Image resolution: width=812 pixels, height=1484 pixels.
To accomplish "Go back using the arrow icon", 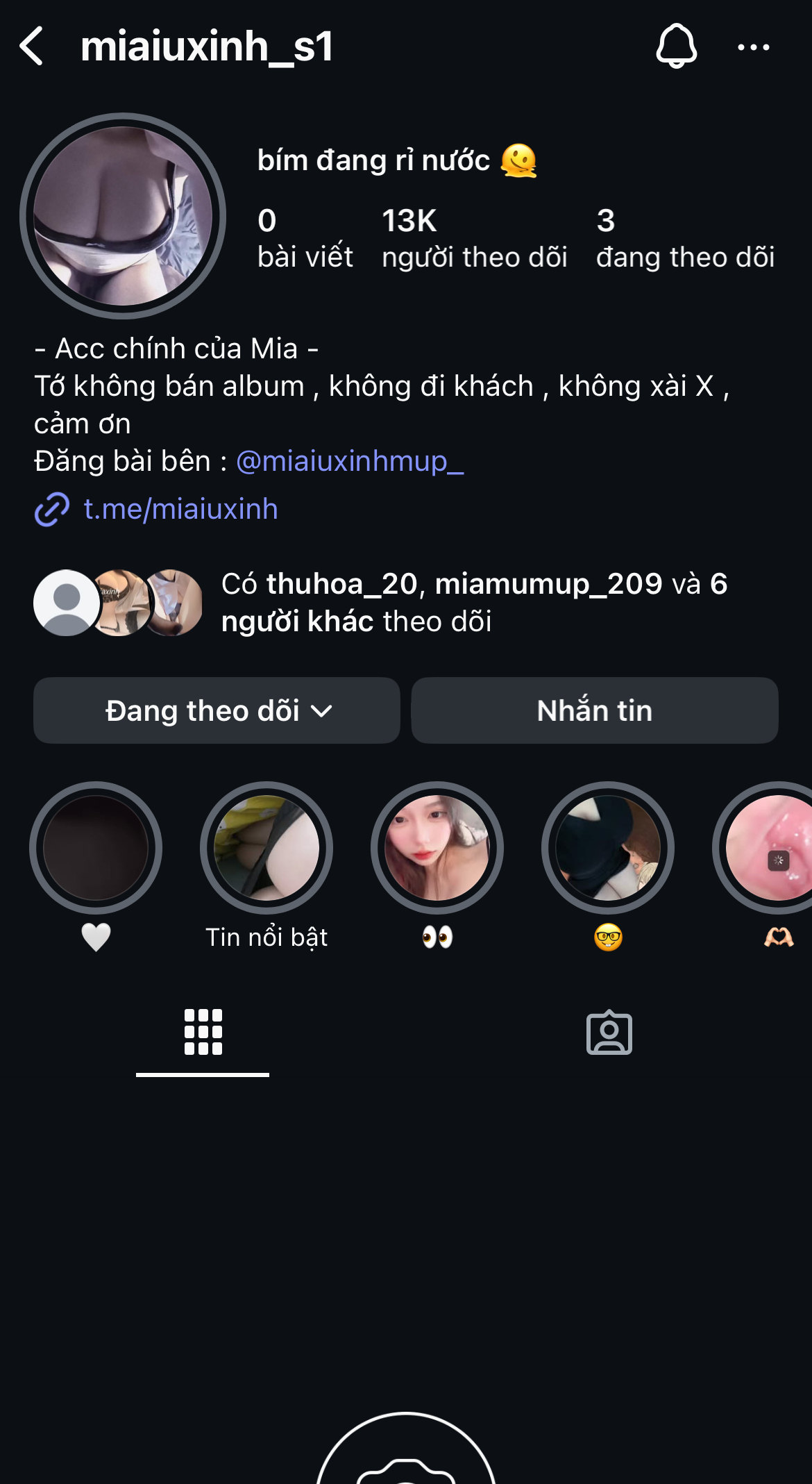I will tap(32, 47).
